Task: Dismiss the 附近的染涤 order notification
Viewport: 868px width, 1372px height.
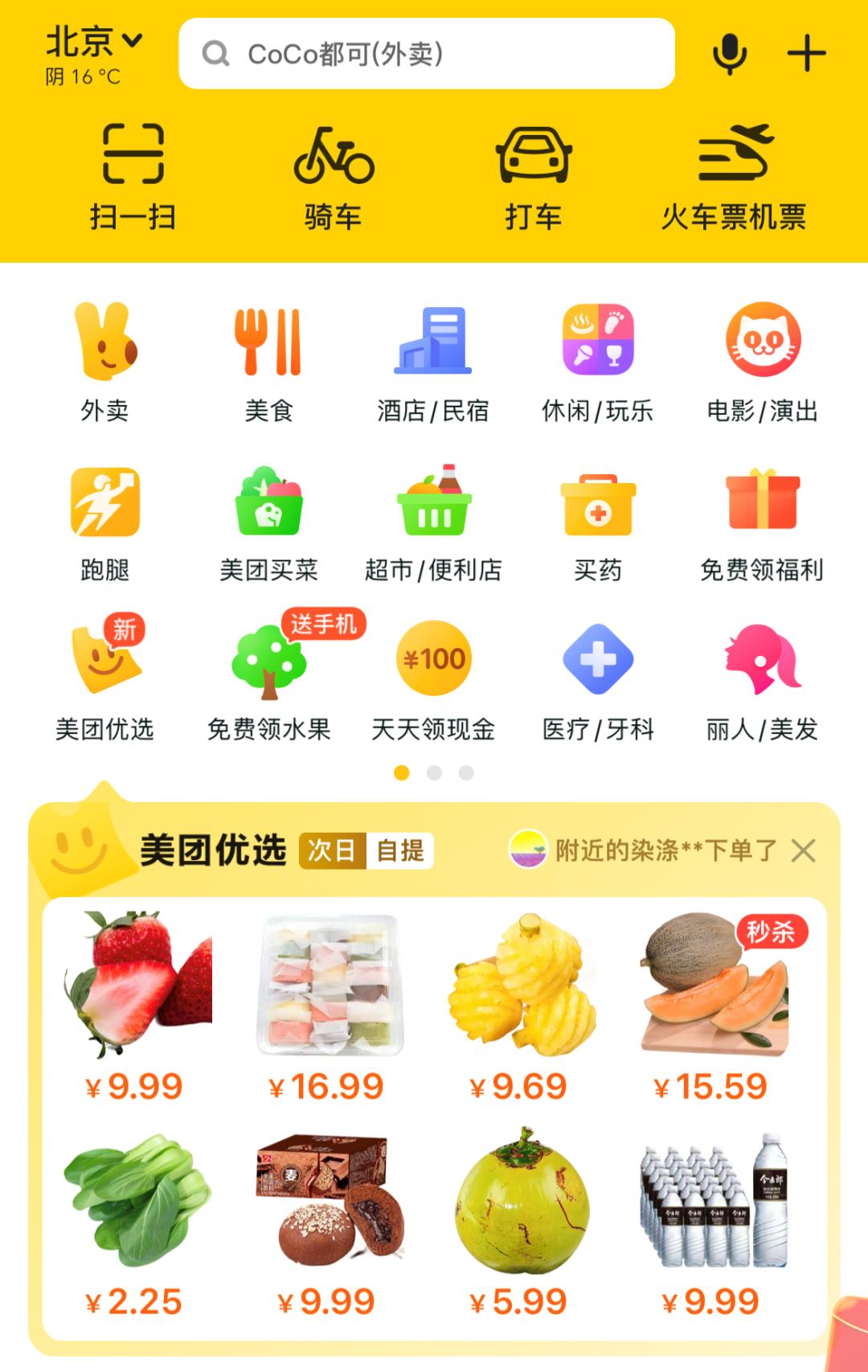Action: 803,850
